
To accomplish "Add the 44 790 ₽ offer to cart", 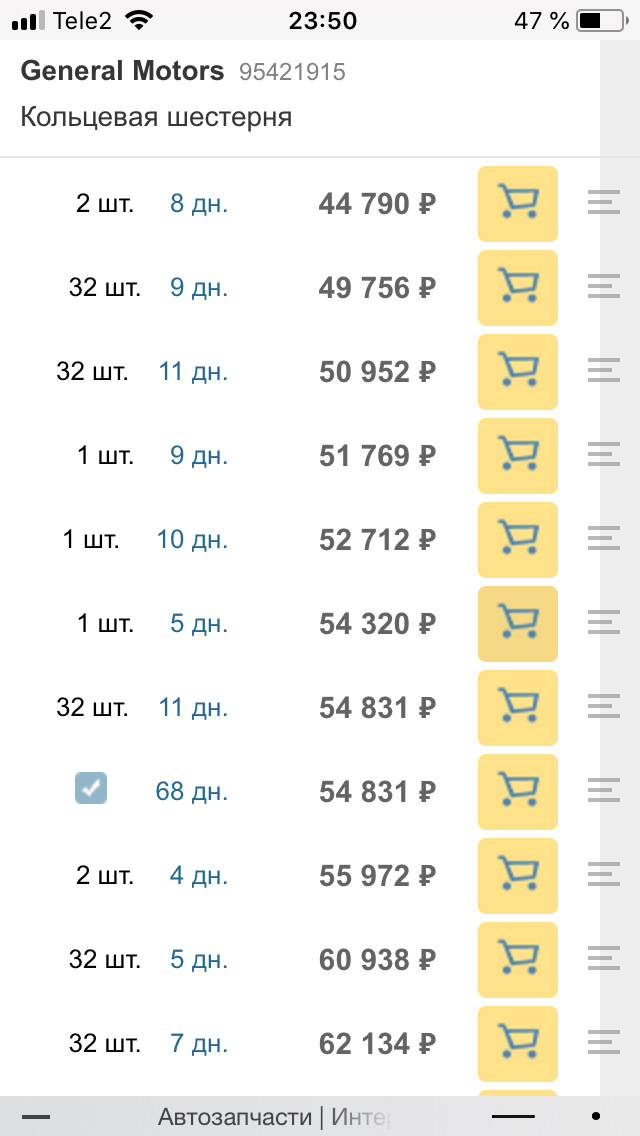I will pyautogui.click(x=517, y=204).
